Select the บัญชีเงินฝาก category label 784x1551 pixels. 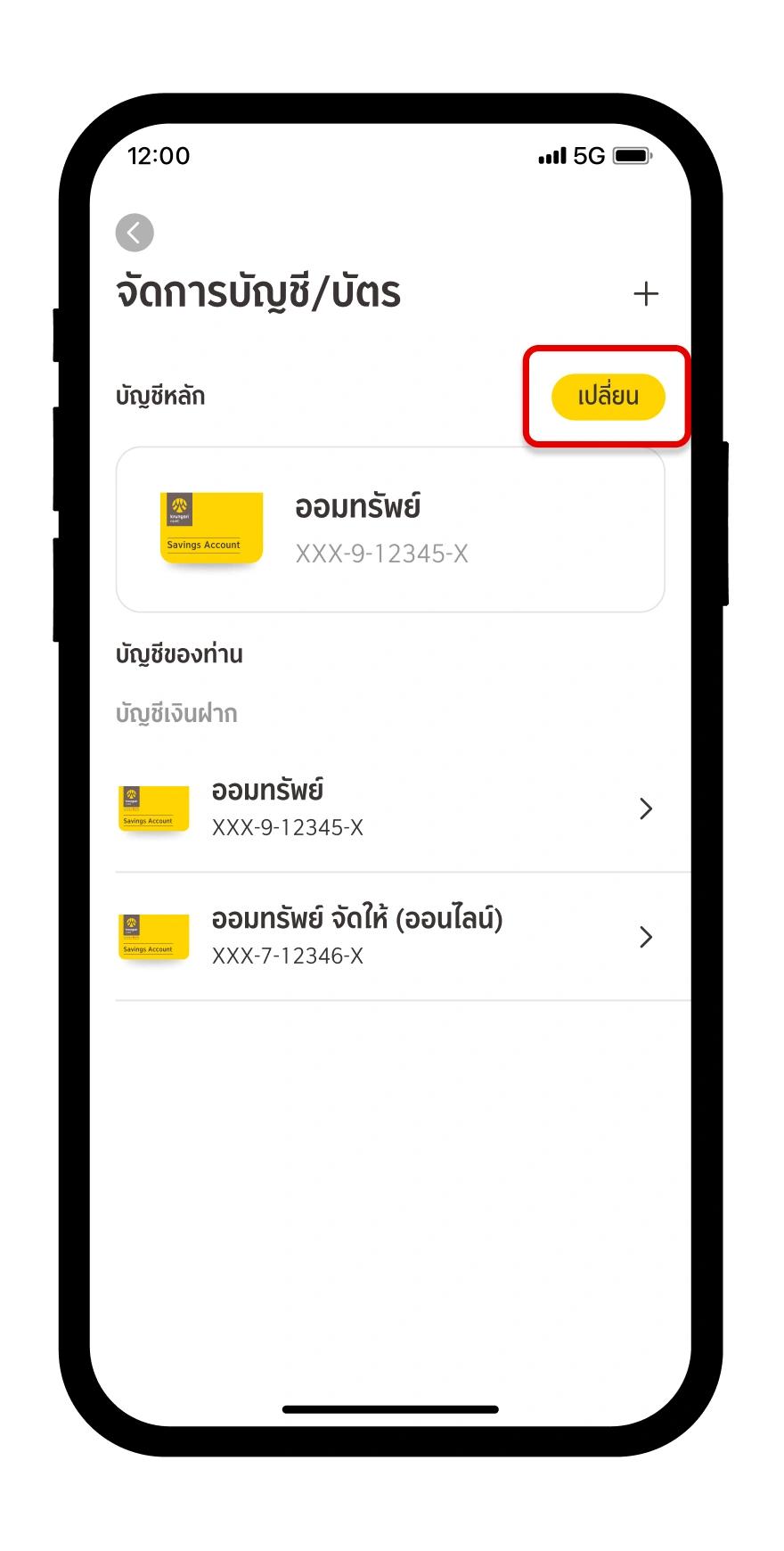click(x=176, y=713)
